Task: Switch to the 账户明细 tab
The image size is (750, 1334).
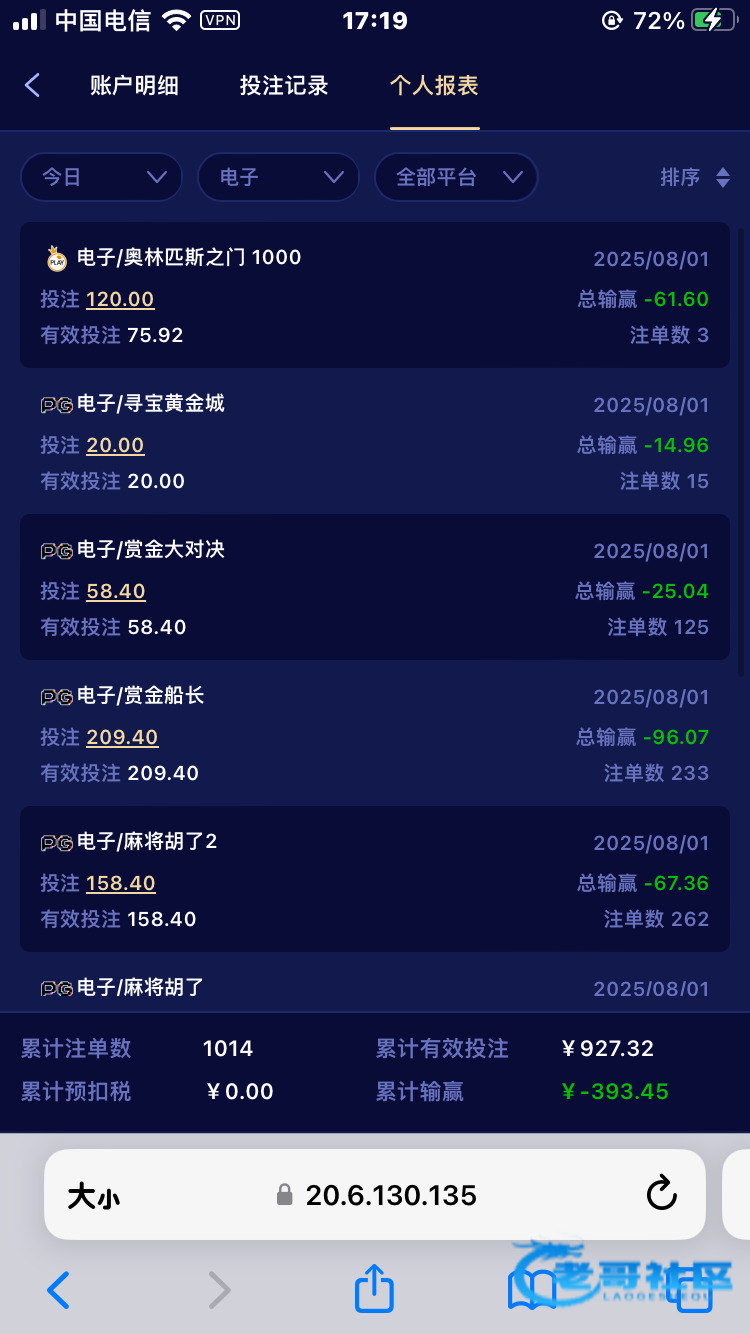Action: point(134,86)
